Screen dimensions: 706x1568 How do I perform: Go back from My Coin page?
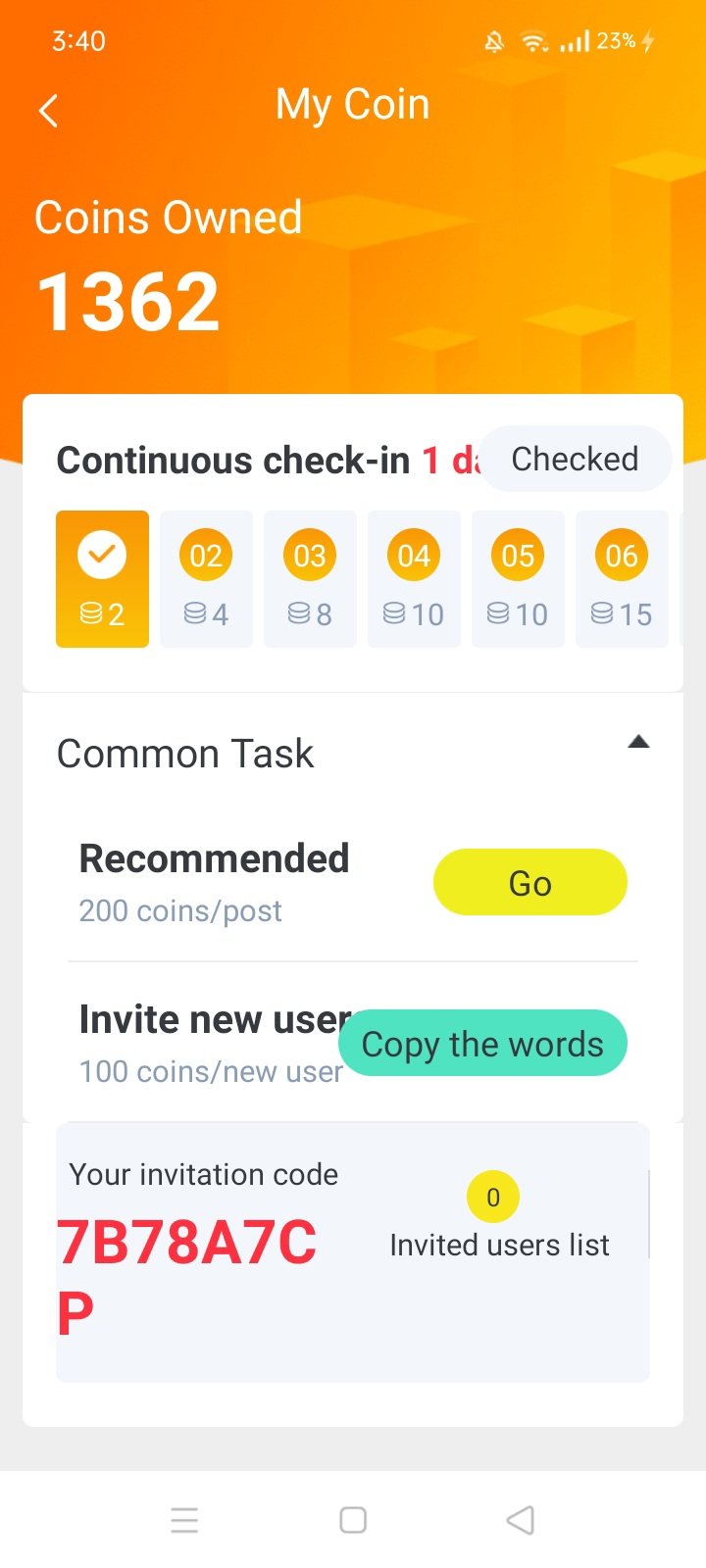point(48,111)
